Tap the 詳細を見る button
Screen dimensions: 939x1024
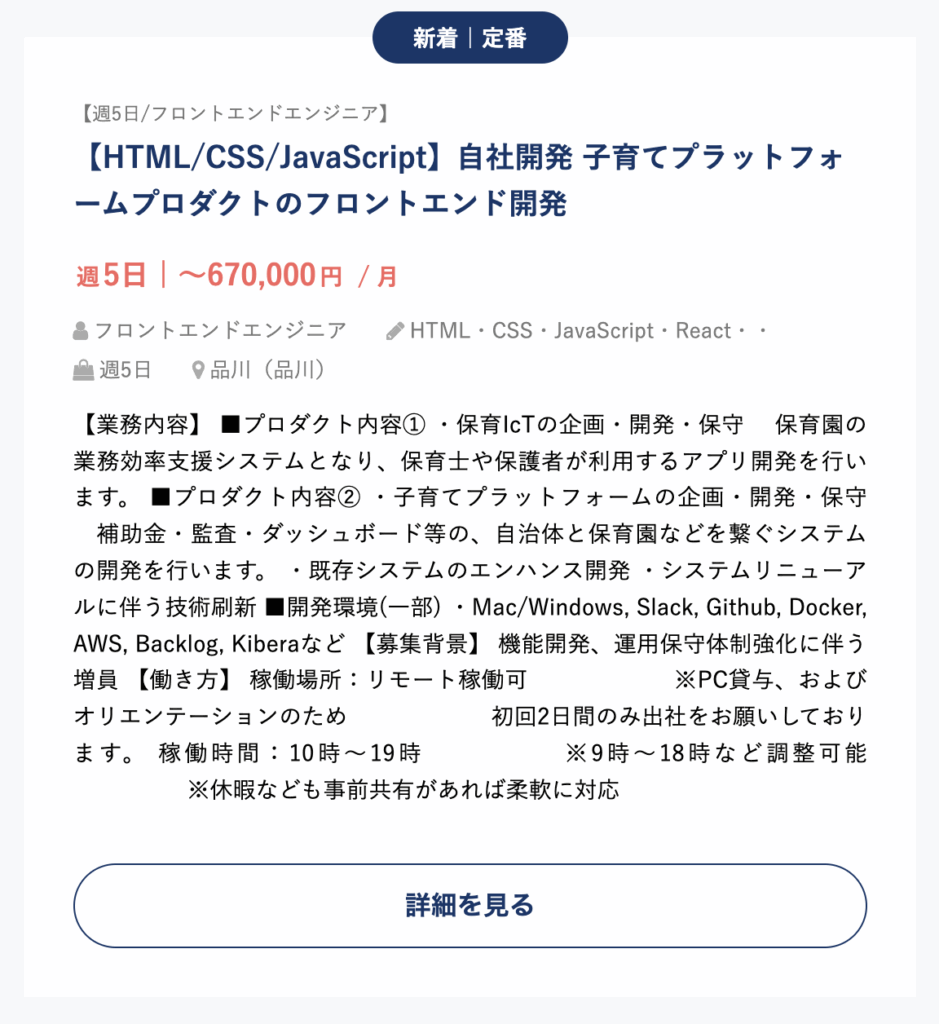[469, 906]
